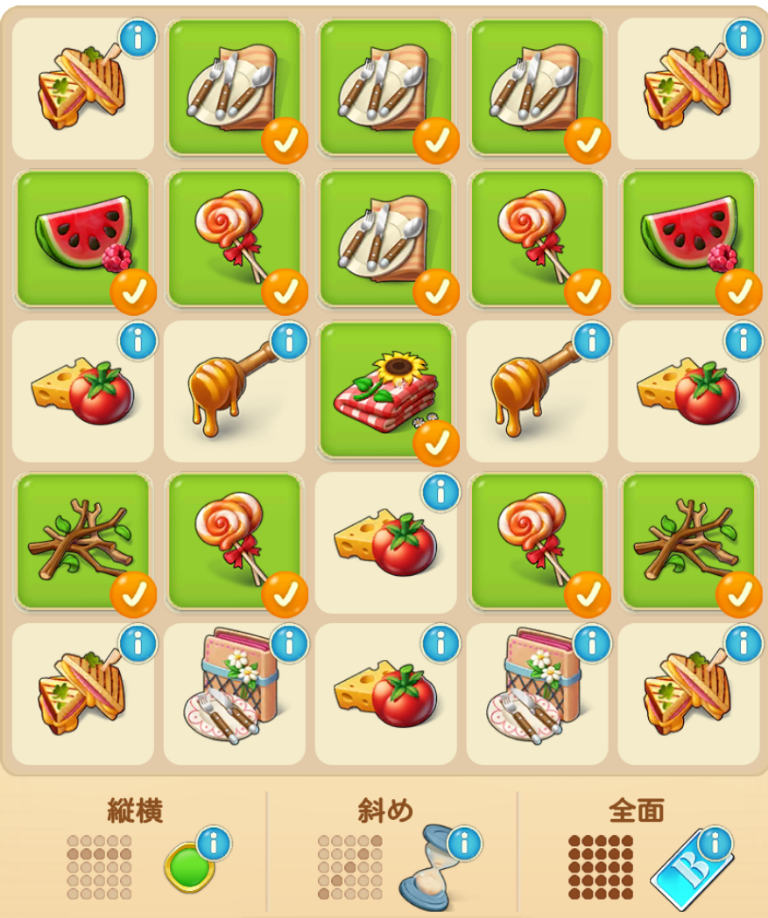The height and width of the screenshot is (918, 768).
Task: Open the grilled sandwich tile in the bottom-left corner
Action: [x=83, y=694]
